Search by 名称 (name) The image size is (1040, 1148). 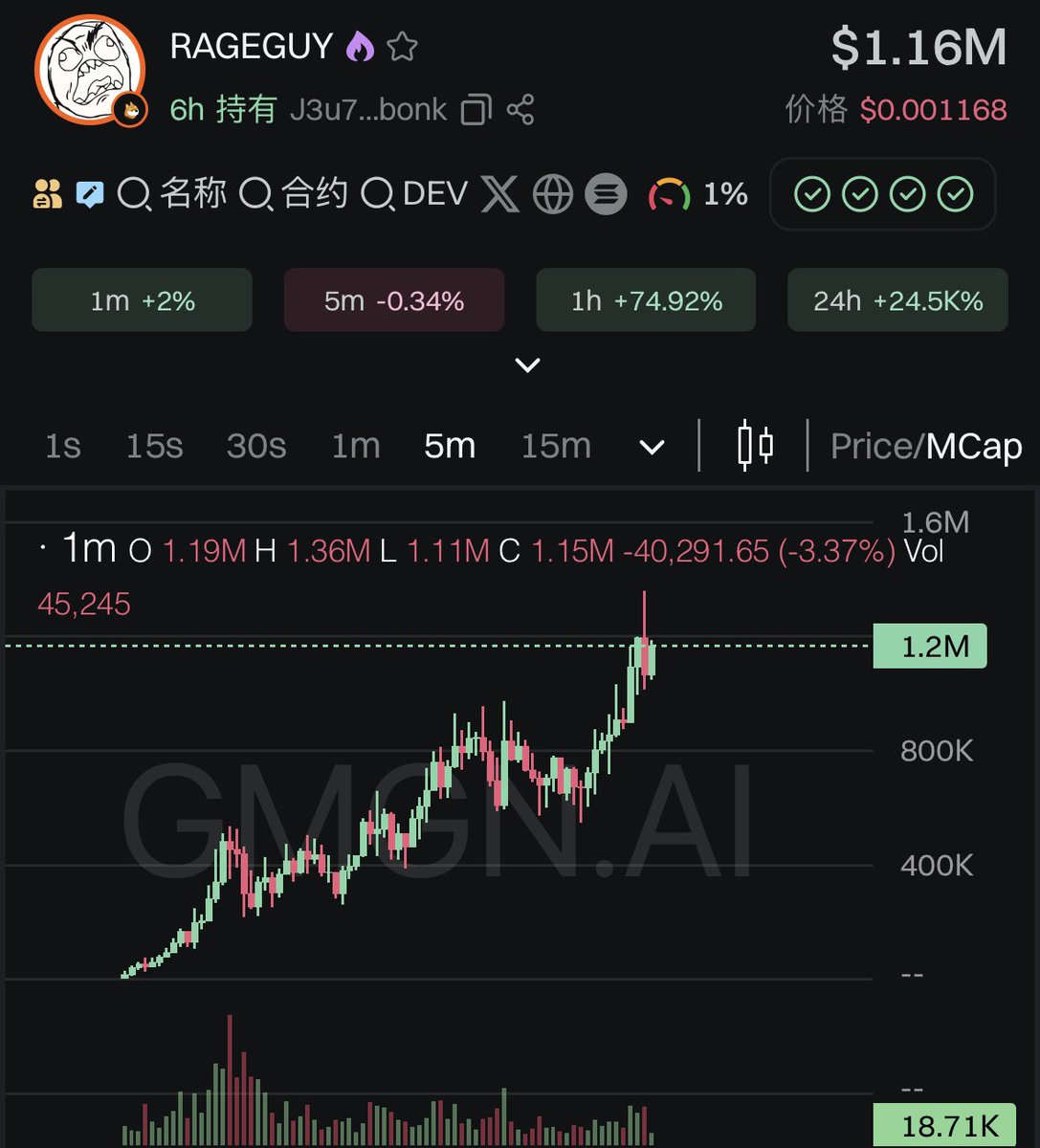pos(173,194)
